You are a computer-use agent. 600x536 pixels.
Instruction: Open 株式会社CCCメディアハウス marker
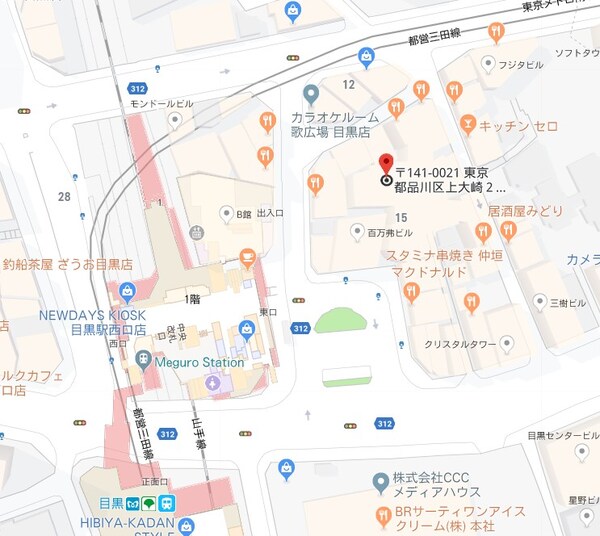tap(380, 484)
